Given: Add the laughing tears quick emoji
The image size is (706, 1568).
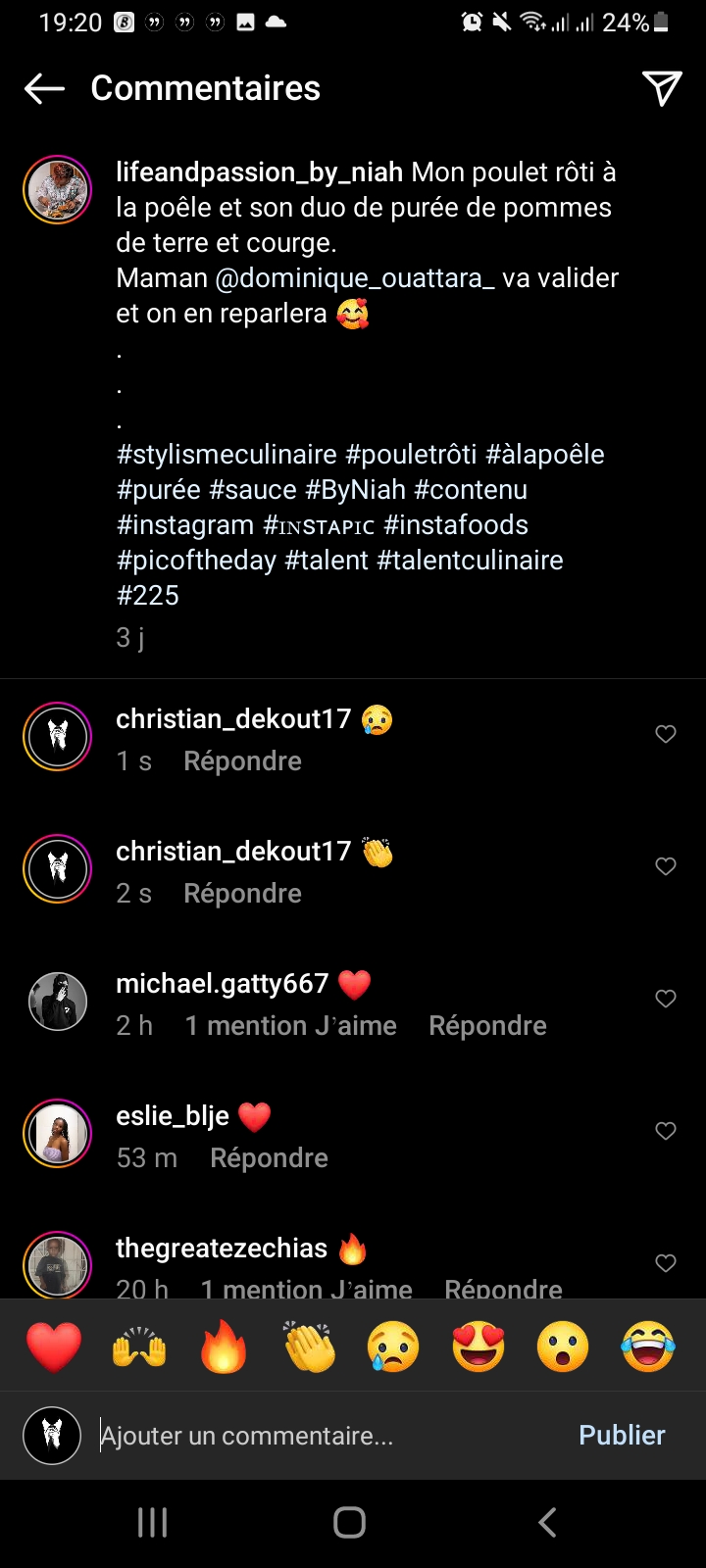Looking at the screenshot, I should point(648,1346).
